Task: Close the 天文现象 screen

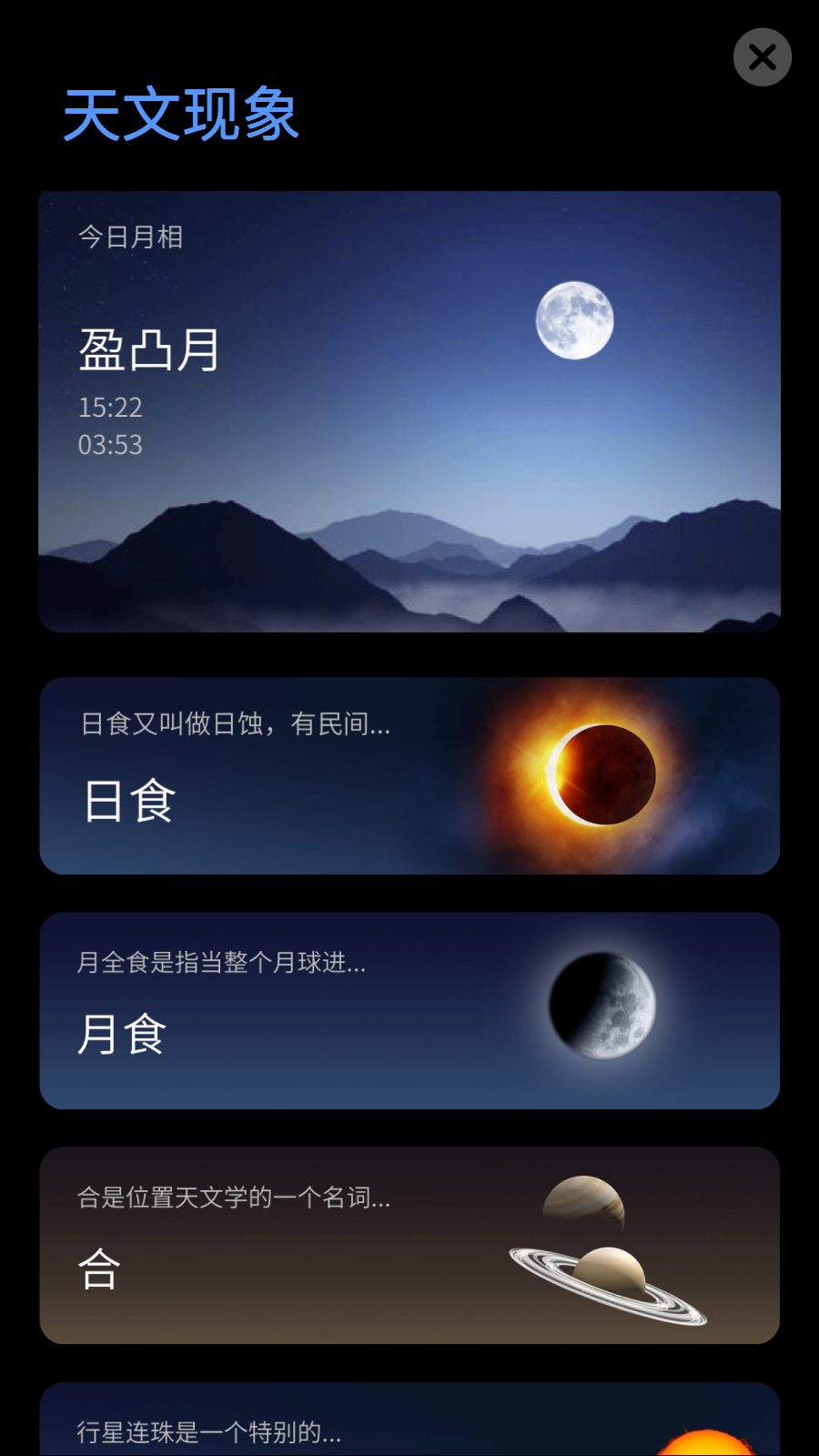Action: tap(762, 57)
